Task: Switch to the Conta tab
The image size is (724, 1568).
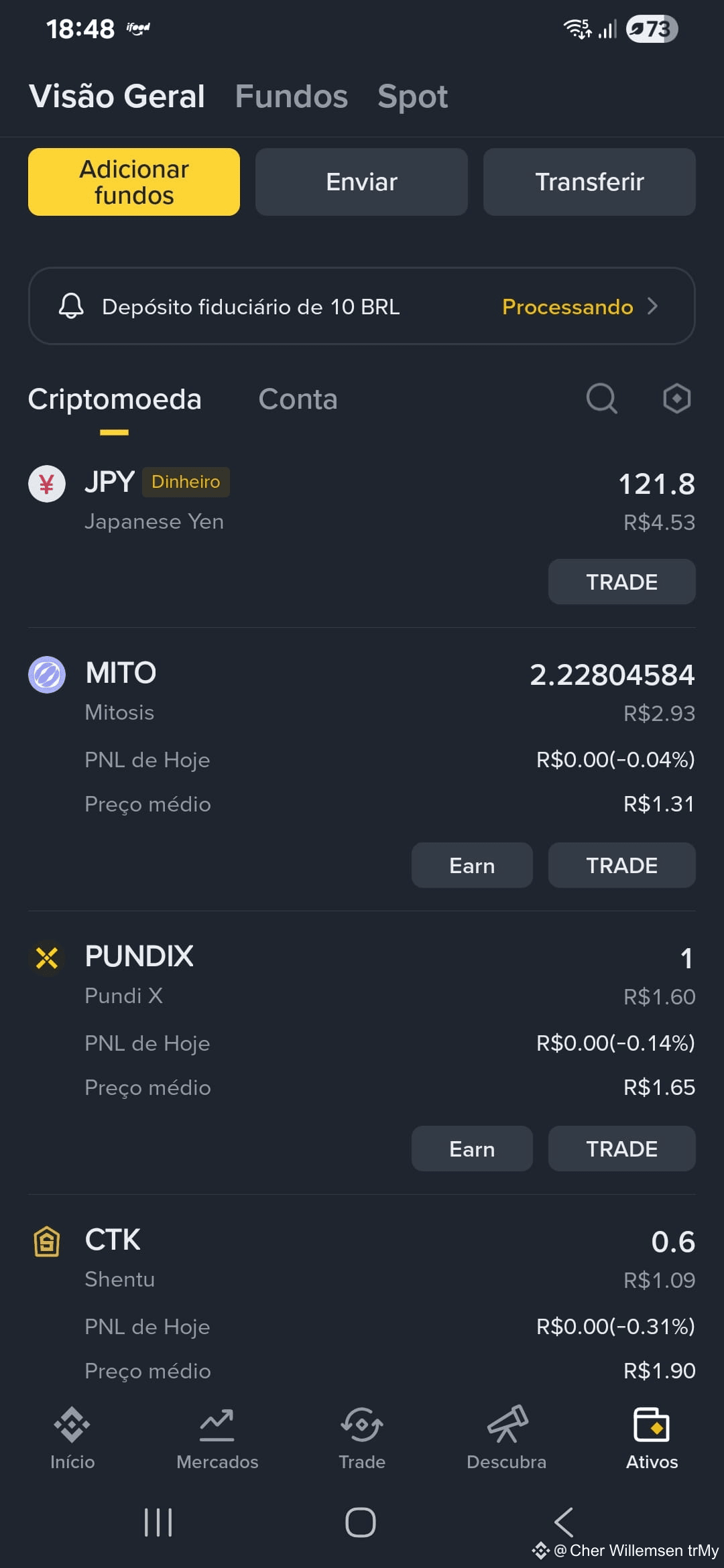Action: 298,399
